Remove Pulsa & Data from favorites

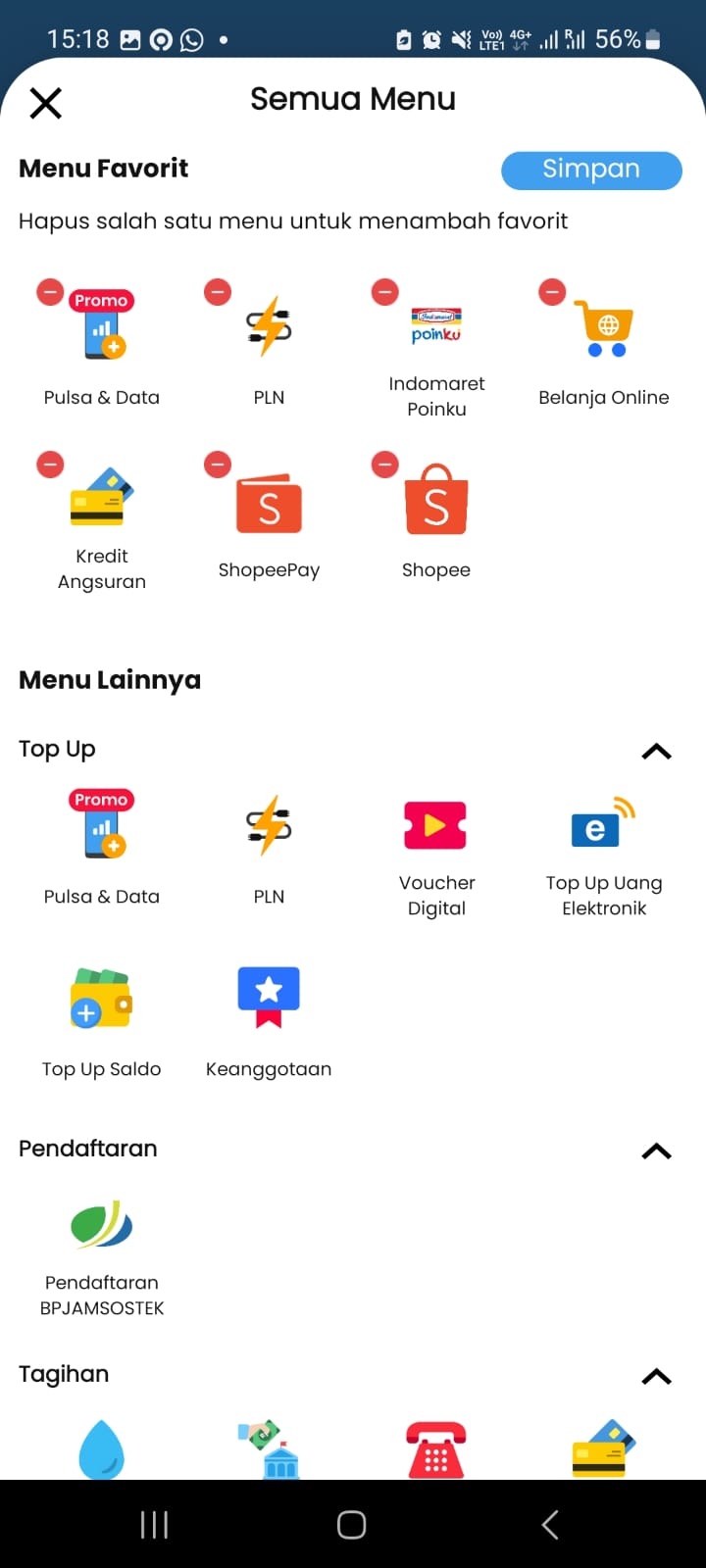click(50, 292)
